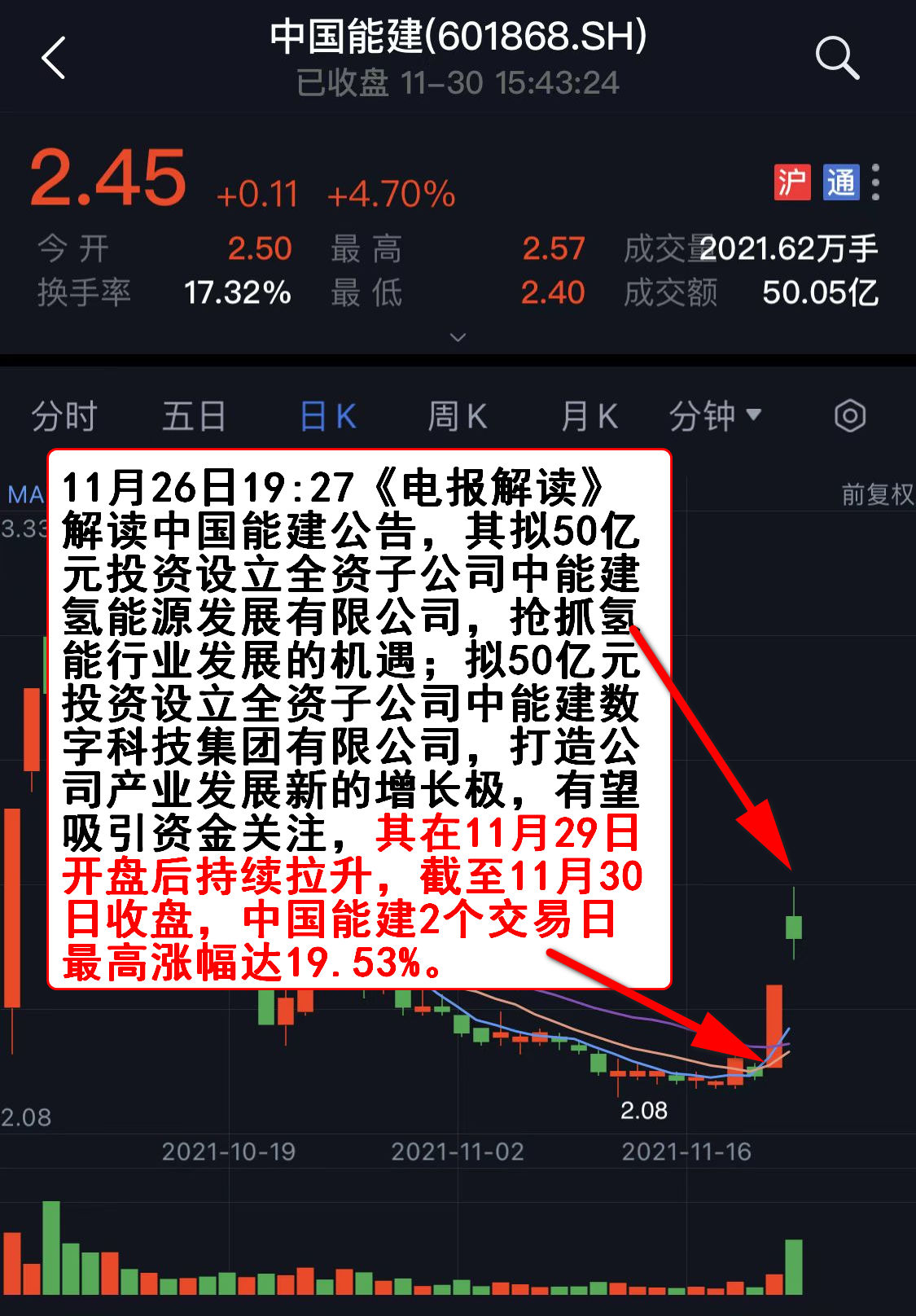Switch to the 分时 chart tab
Screen dimensions: 916x1316
[65, 417]
